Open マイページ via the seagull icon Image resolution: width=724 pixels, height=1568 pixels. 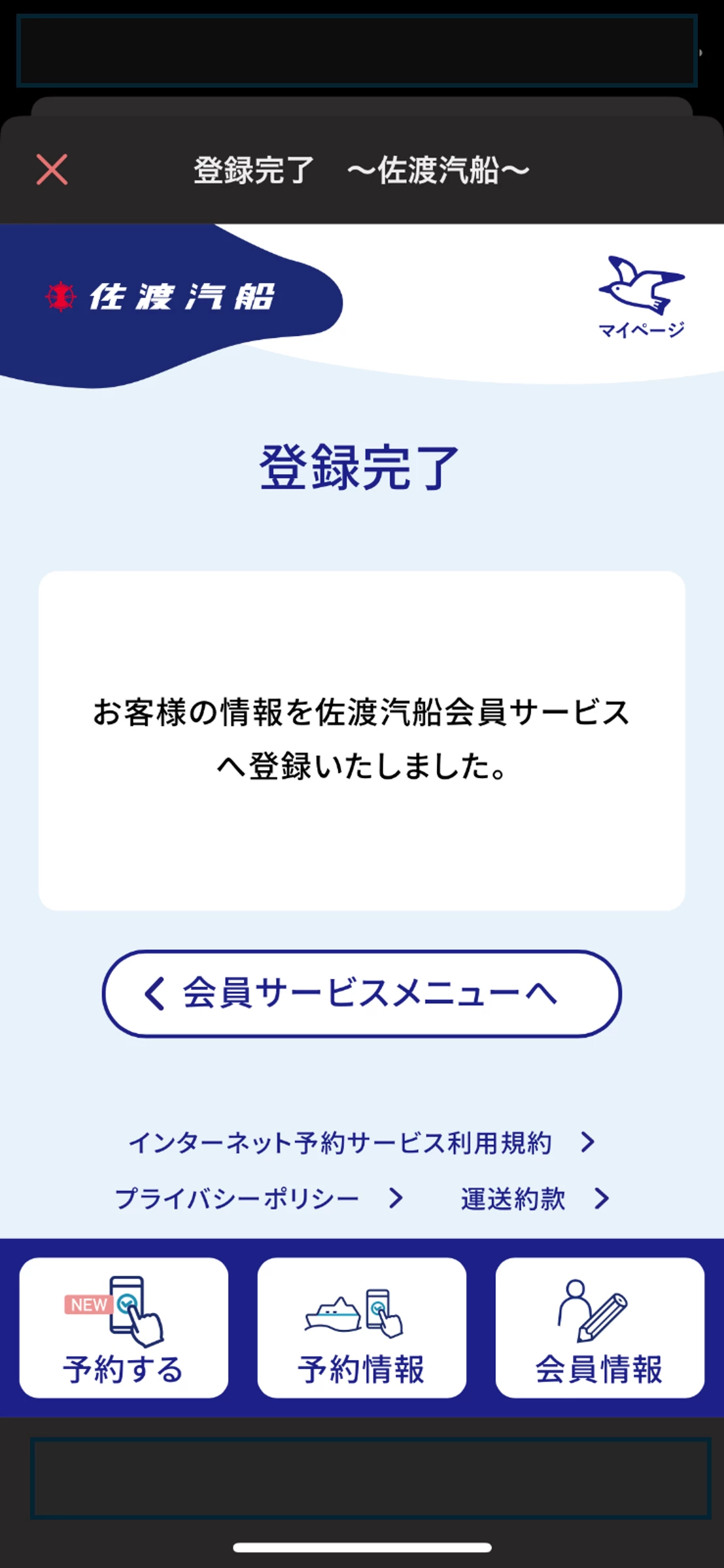(641, 296)
